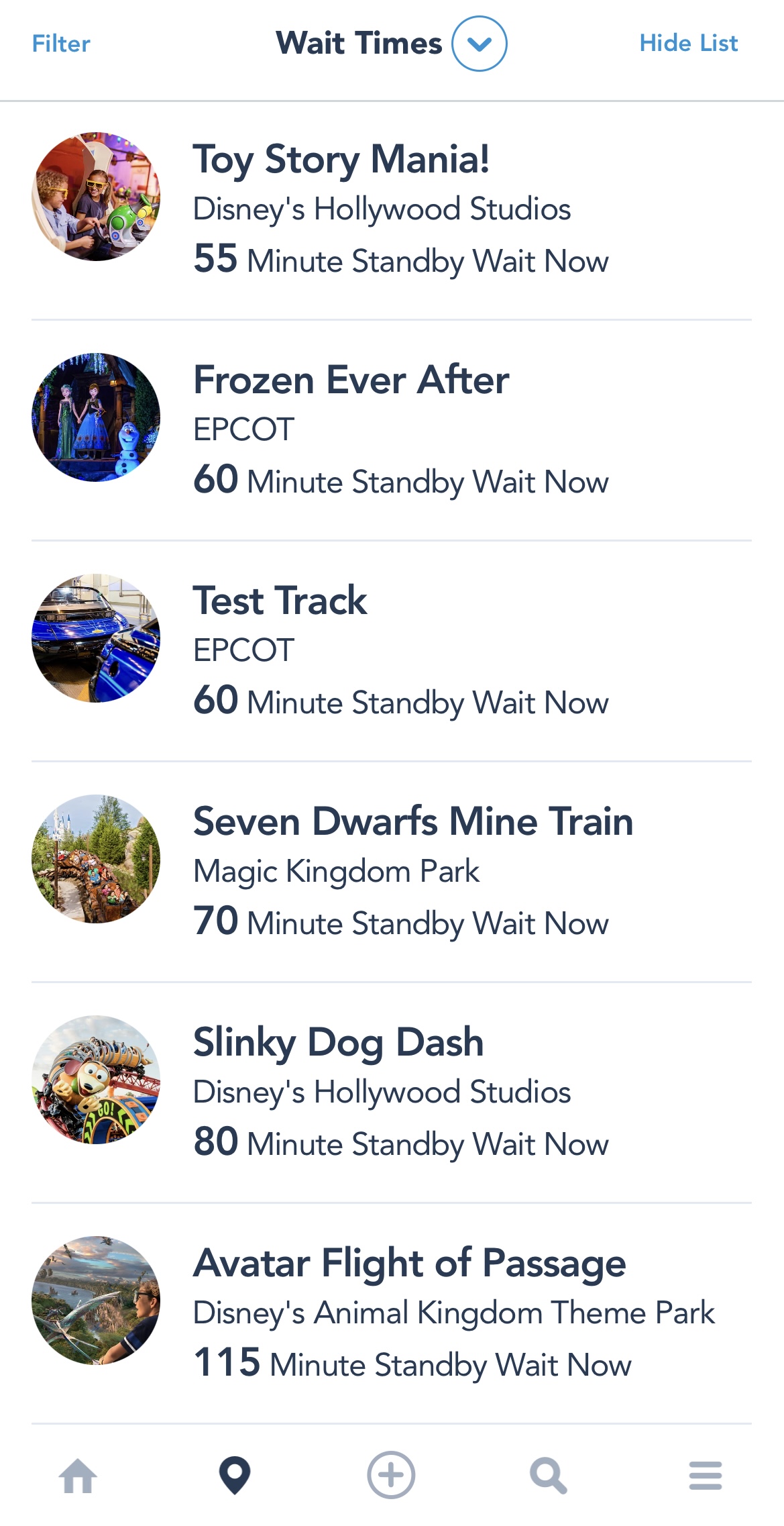Image resolution: width=784 pixels, height=1526 pixels.
Task: Tap the plus button in bottom bar
Action: tap(391, 1475)
